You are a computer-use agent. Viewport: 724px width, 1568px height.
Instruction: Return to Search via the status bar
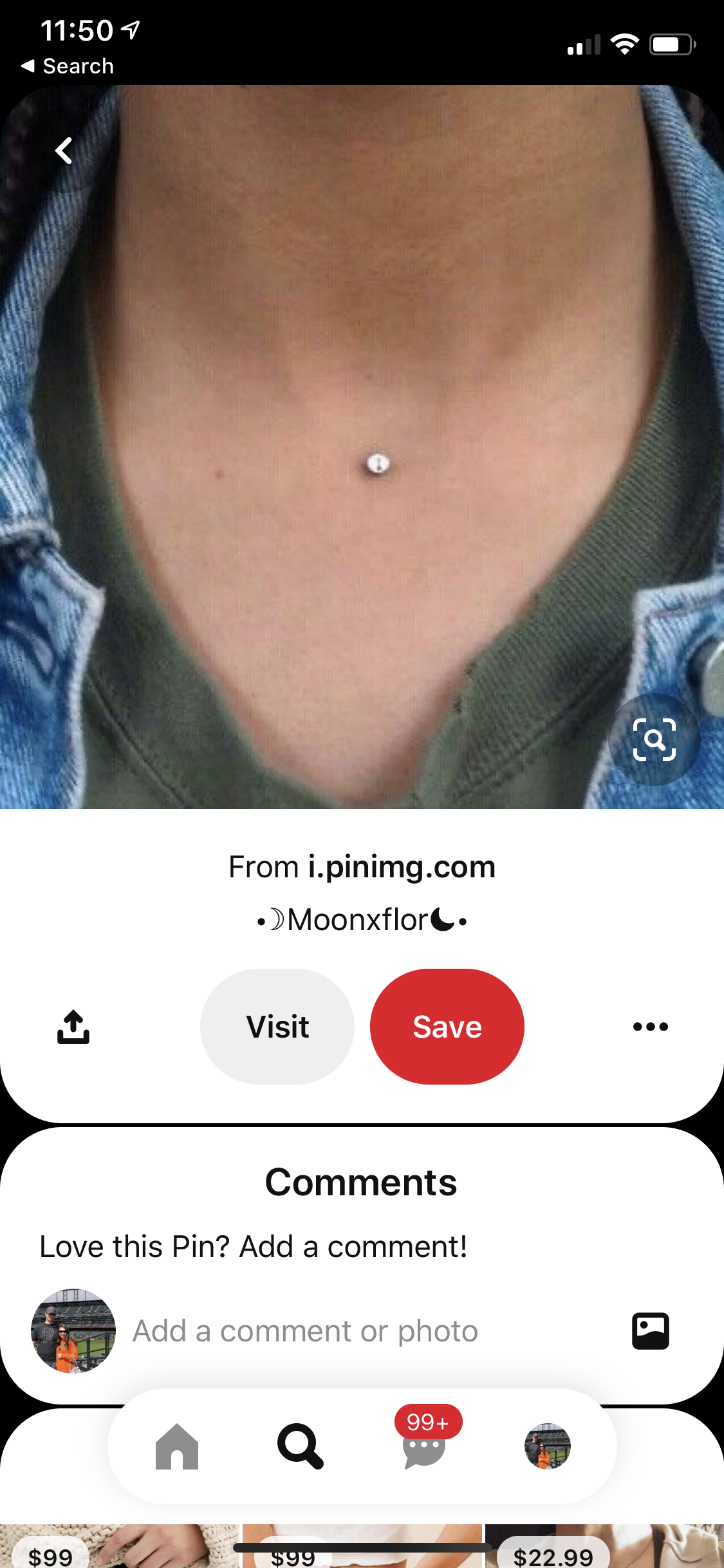coord(68,66)
